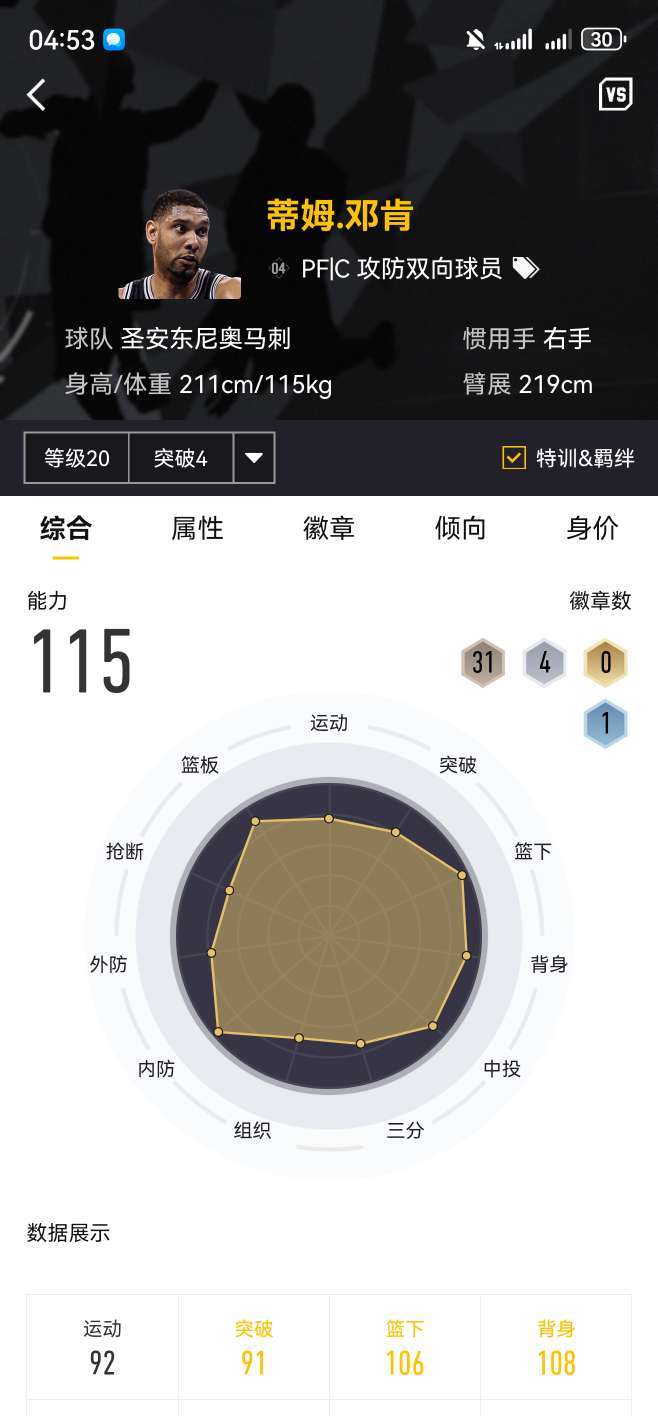The height and width of the screenshot is (1416, 658).
Task: Expand the level and breakthrough dropdown arrow
Action: coord(254,458)
